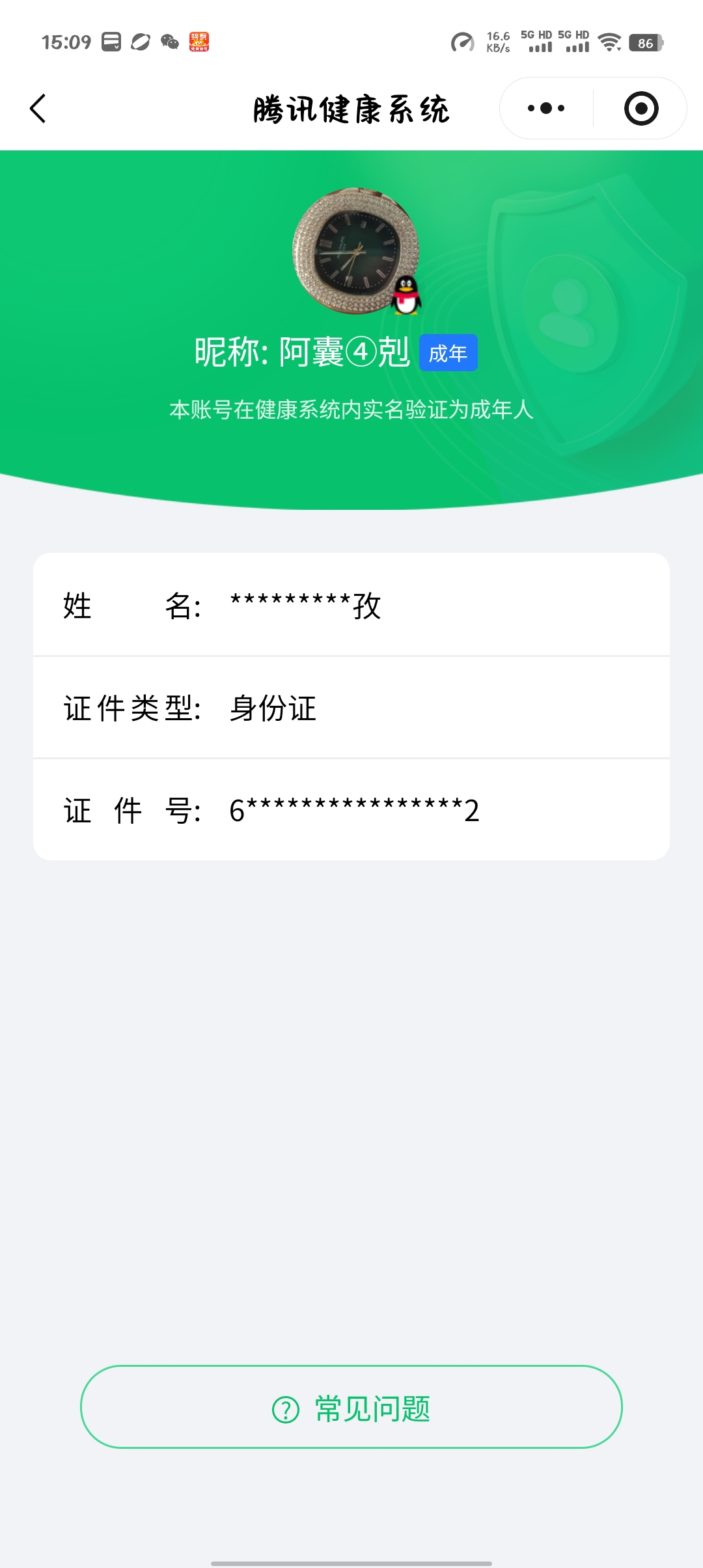Expand the 证件号 masked ID number row

(351, 809)
